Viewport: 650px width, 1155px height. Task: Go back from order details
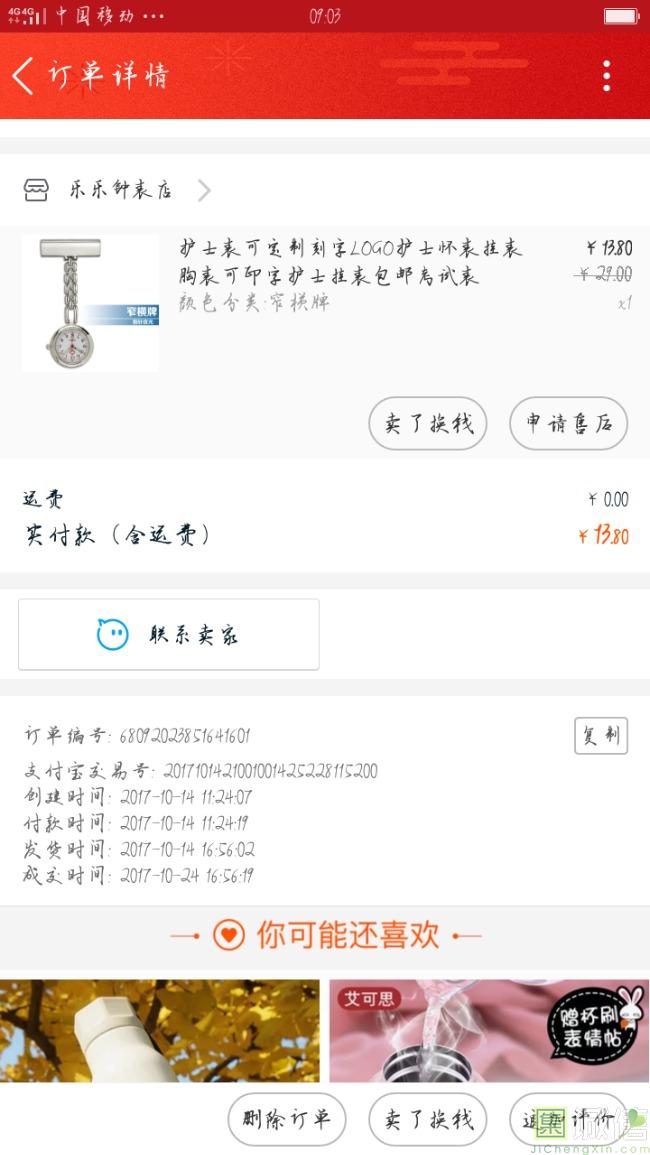(24, 76)
